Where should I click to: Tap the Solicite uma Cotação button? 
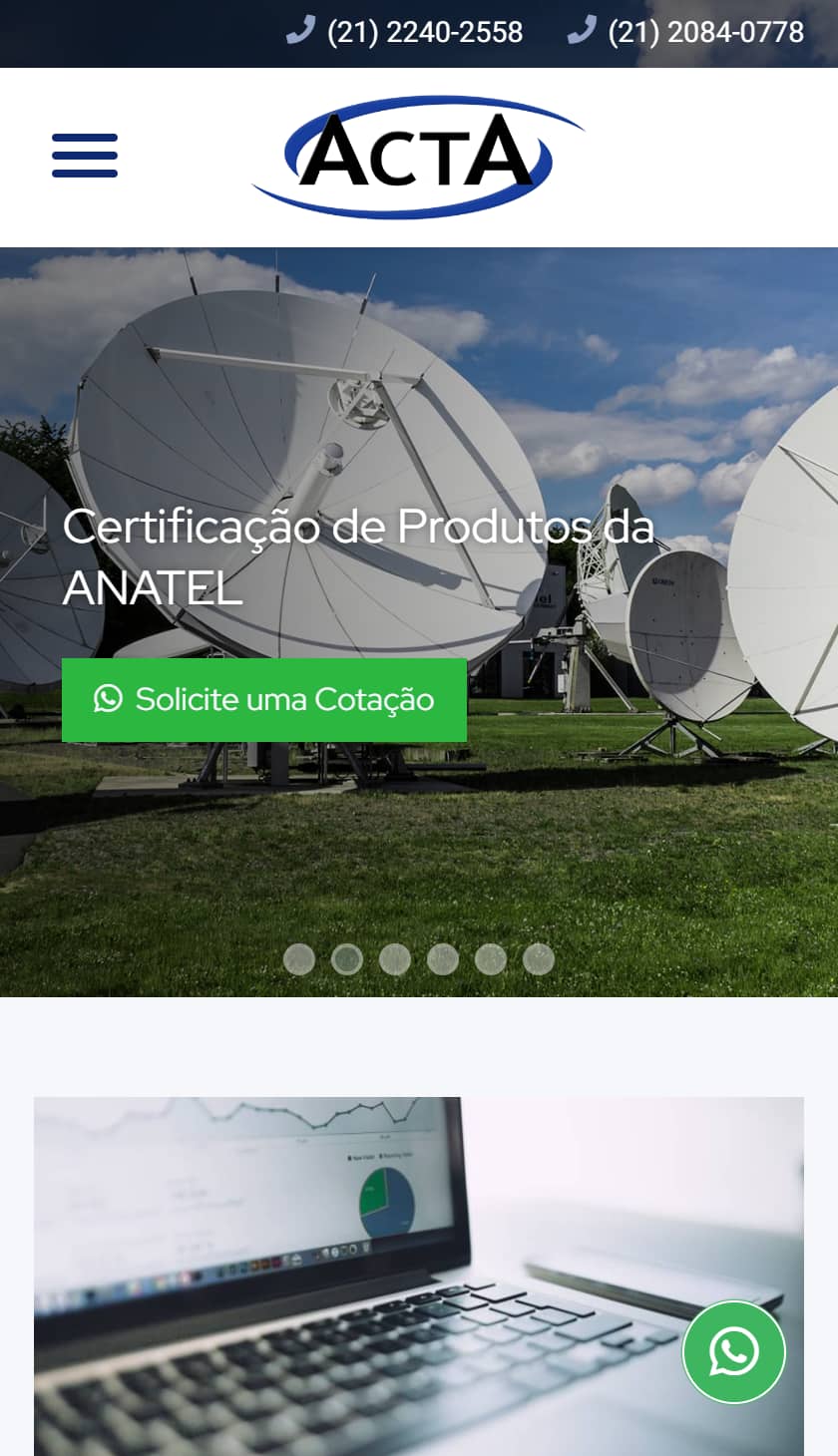pos(264,700)
